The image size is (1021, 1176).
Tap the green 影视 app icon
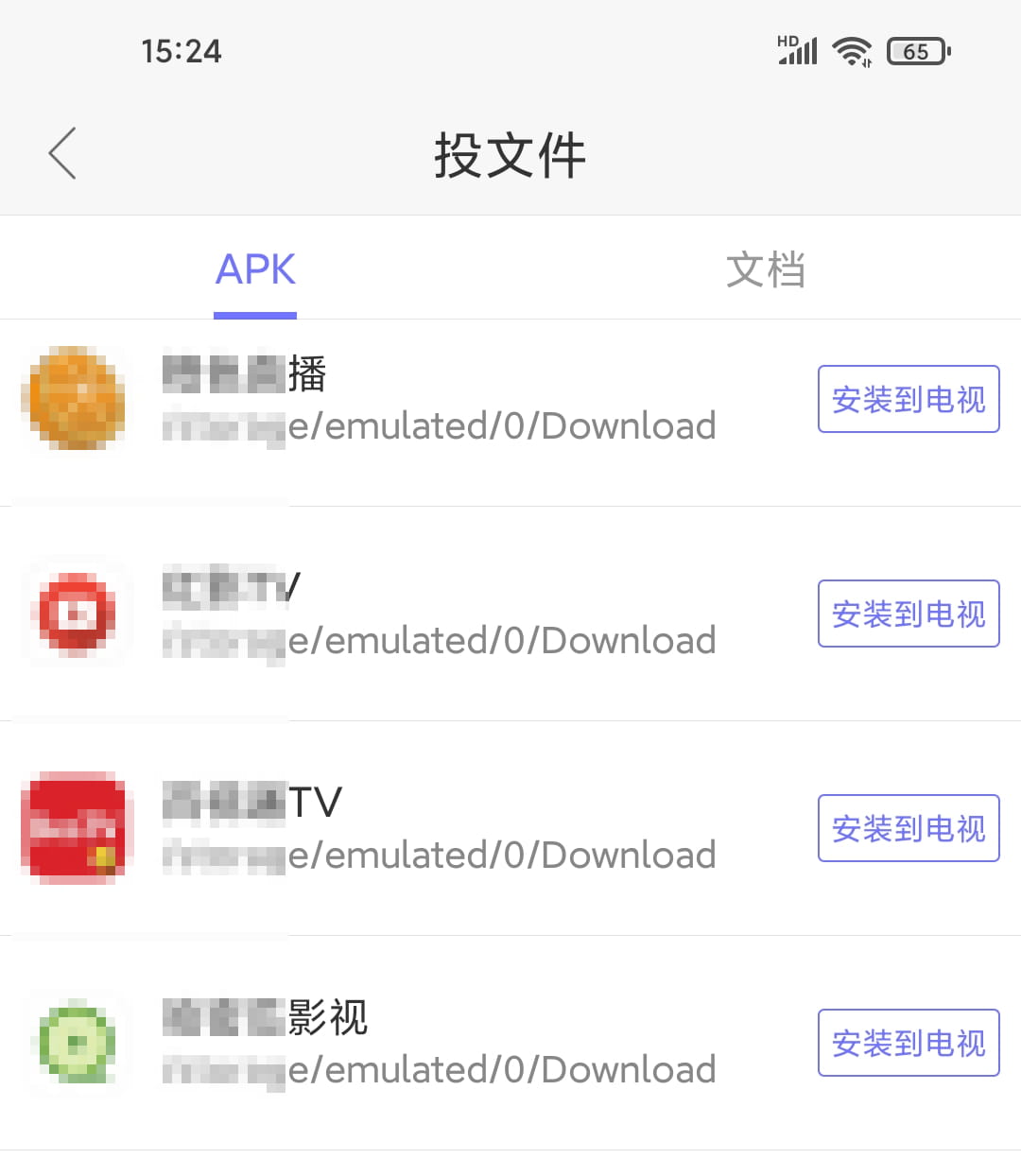(76, 1044)
